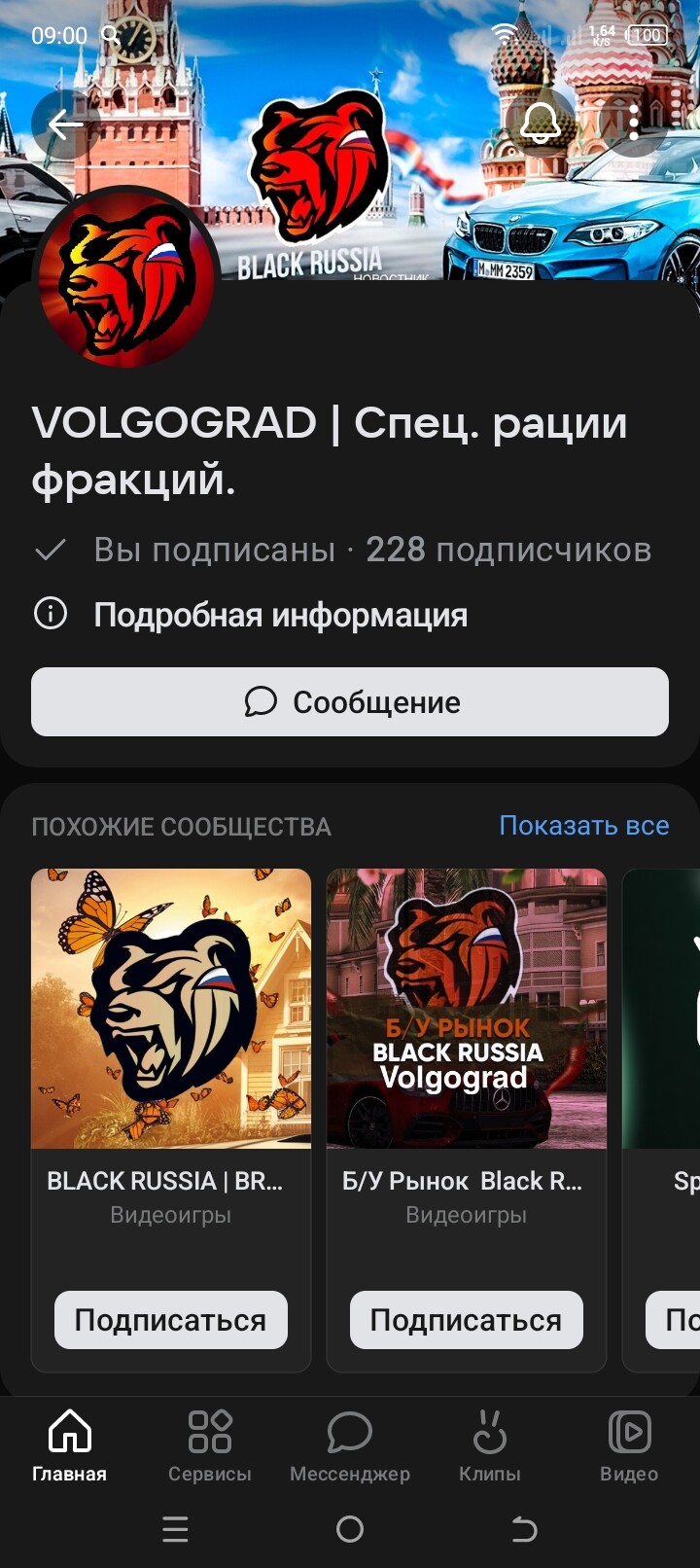700x1568 pixels.
Task: Switch to the Клипы tab
Action: click(x=490, y=1445)
